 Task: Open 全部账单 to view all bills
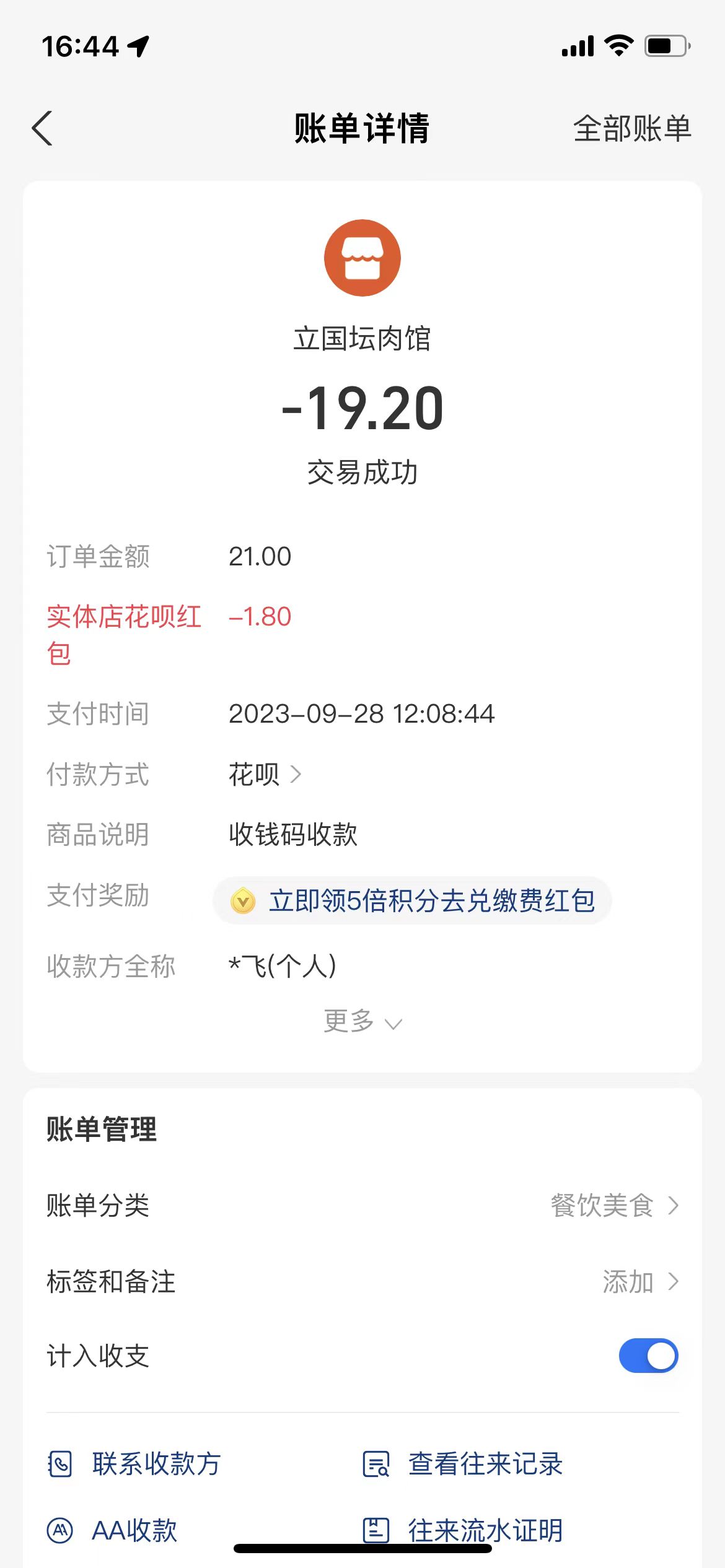[x=631, y=129]
